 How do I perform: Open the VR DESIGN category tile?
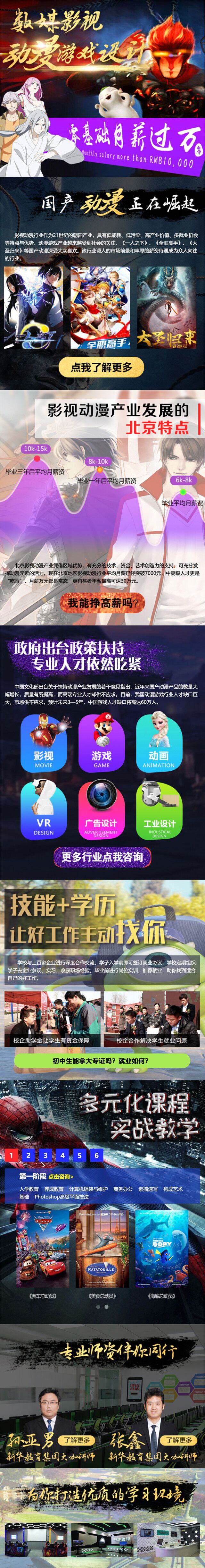click(44, 810)
